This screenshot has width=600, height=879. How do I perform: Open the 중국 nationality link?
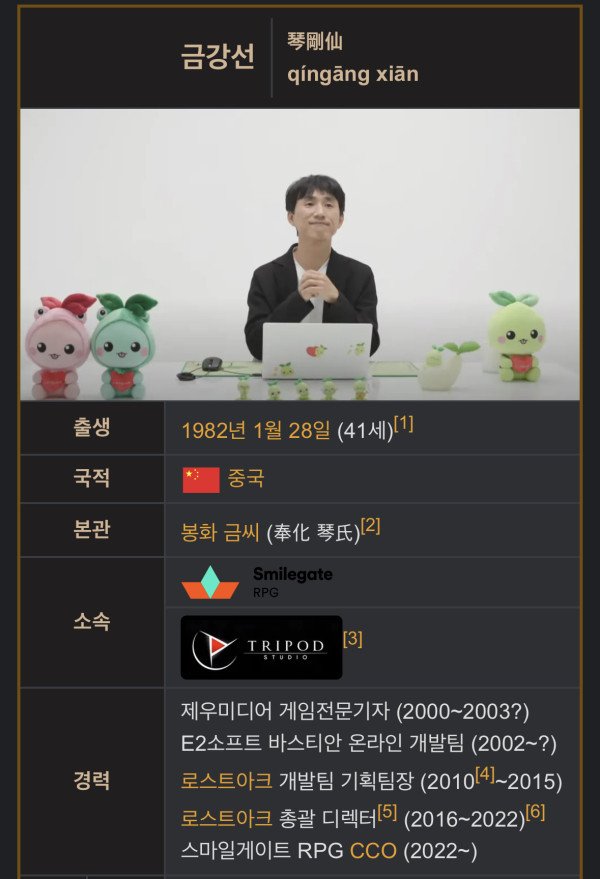click(x=246, y=478)
